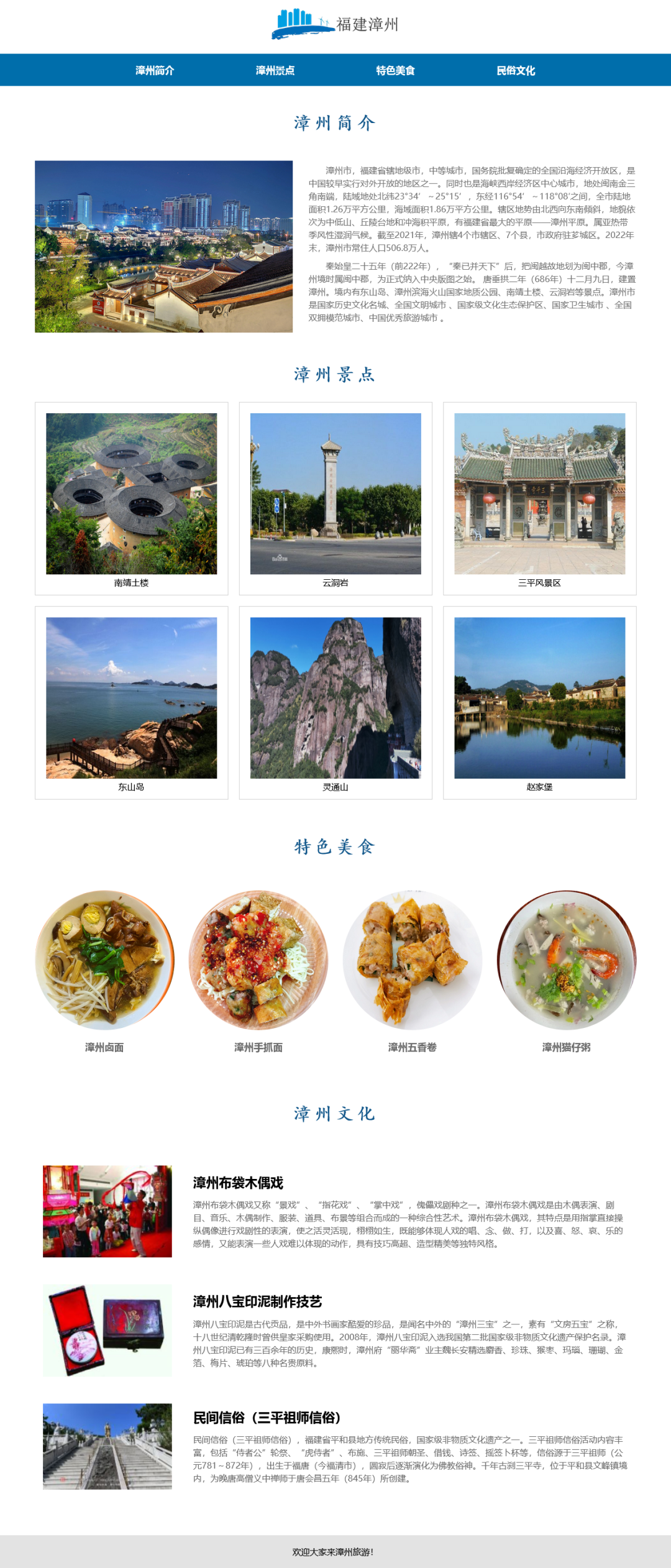The height and width of the screenshot is (1568, 671).
Task: View the 云洞岩 scenic spot card
Action: [x=335, y=498]
